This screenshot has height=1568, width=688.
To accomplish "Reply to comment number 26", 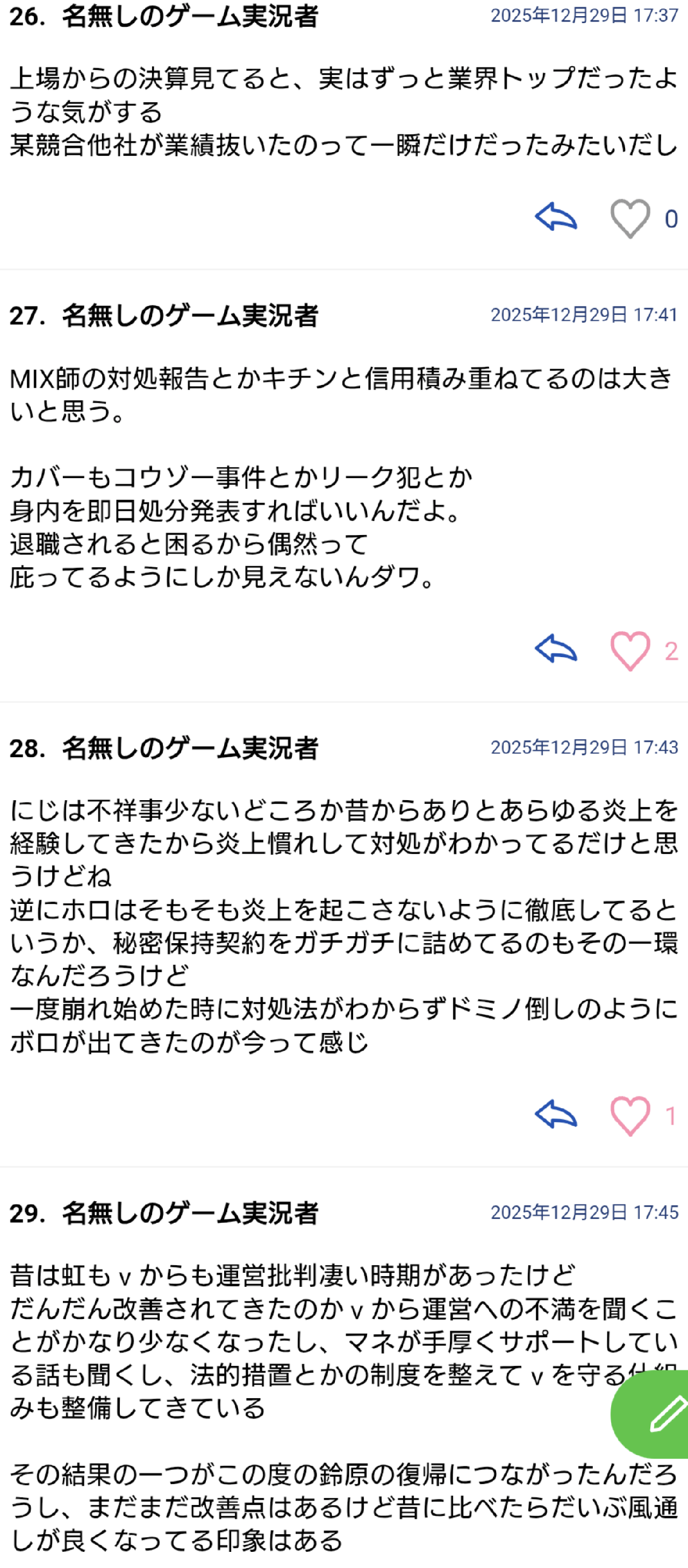I will 555,217.
